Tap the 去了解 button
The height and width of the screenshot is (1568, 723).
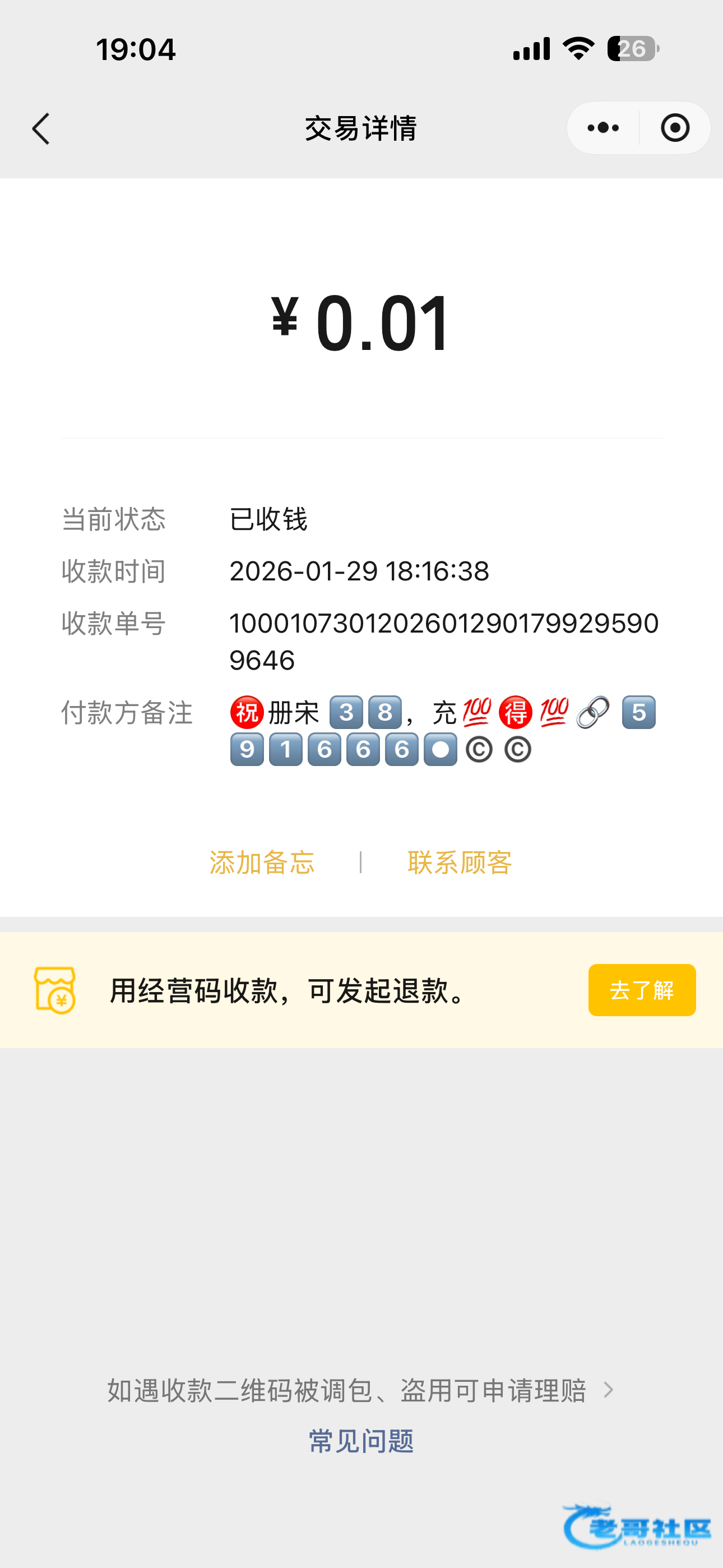[x=641, y=990]
